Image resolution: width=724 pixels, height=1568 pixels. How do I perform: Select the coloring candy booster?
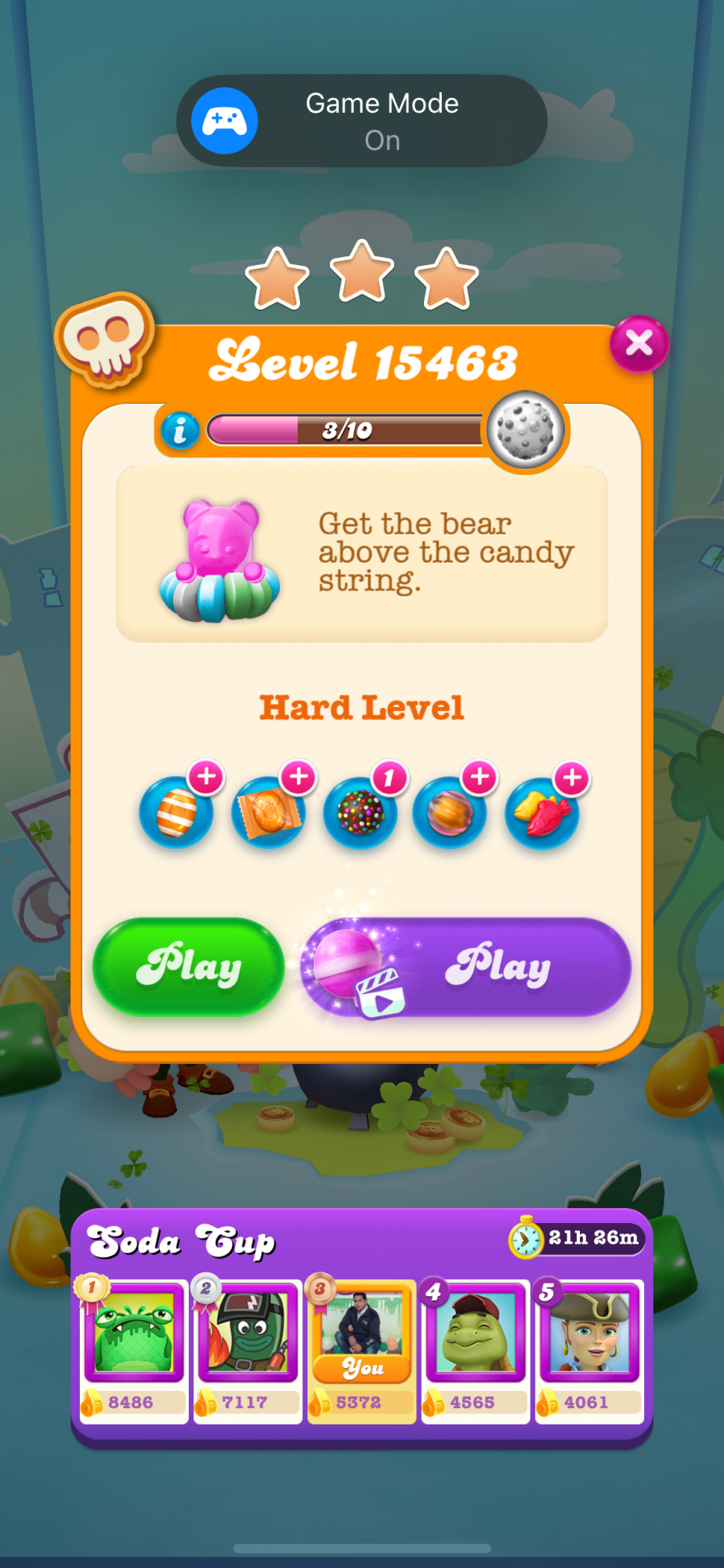click(x=451, y=812)
